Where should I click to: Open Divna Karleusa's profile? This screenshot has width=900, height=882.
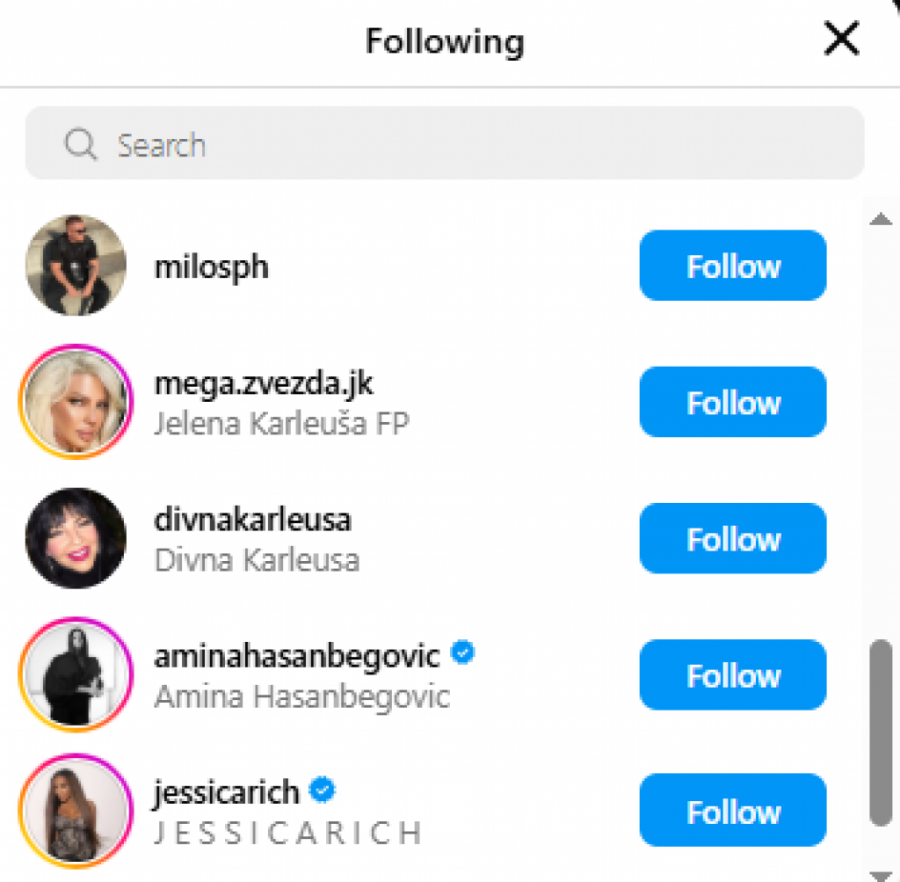point(253,521)
